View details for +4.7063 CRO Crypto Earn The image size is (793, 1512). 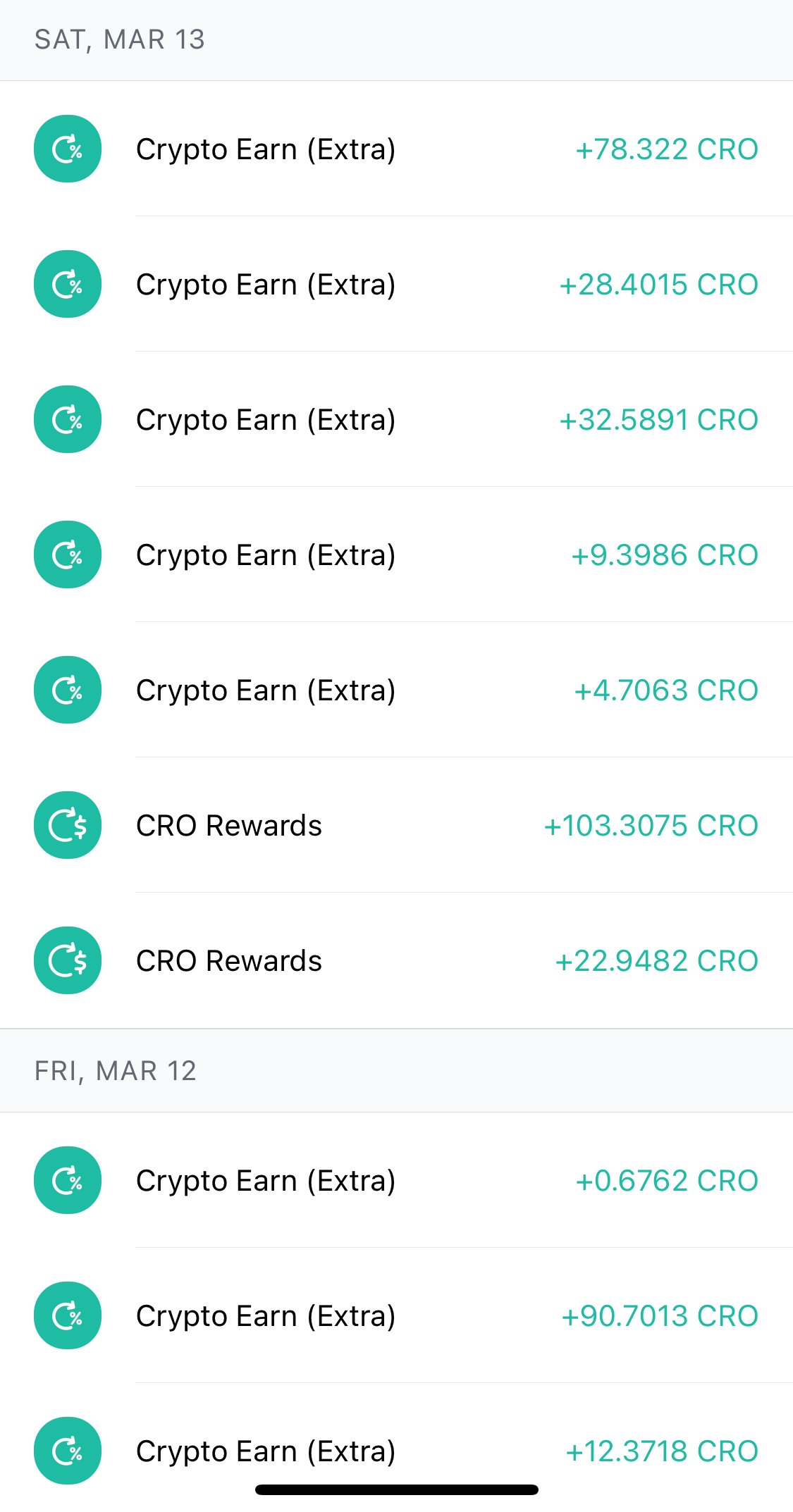(396, 690)
